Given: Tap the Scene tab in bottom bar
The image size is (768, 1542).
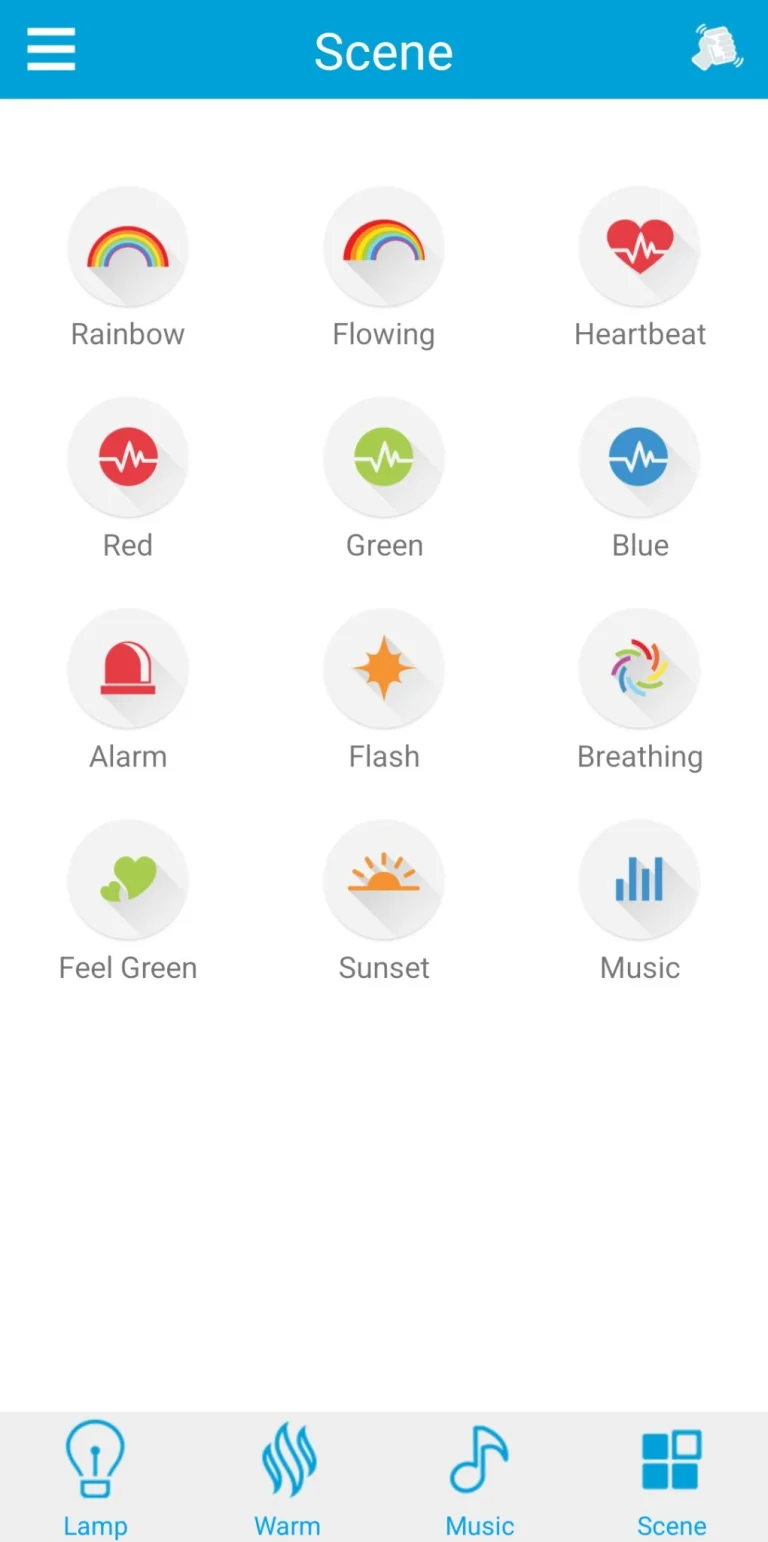Looking at the screenshot, I should click(672, 1478).
